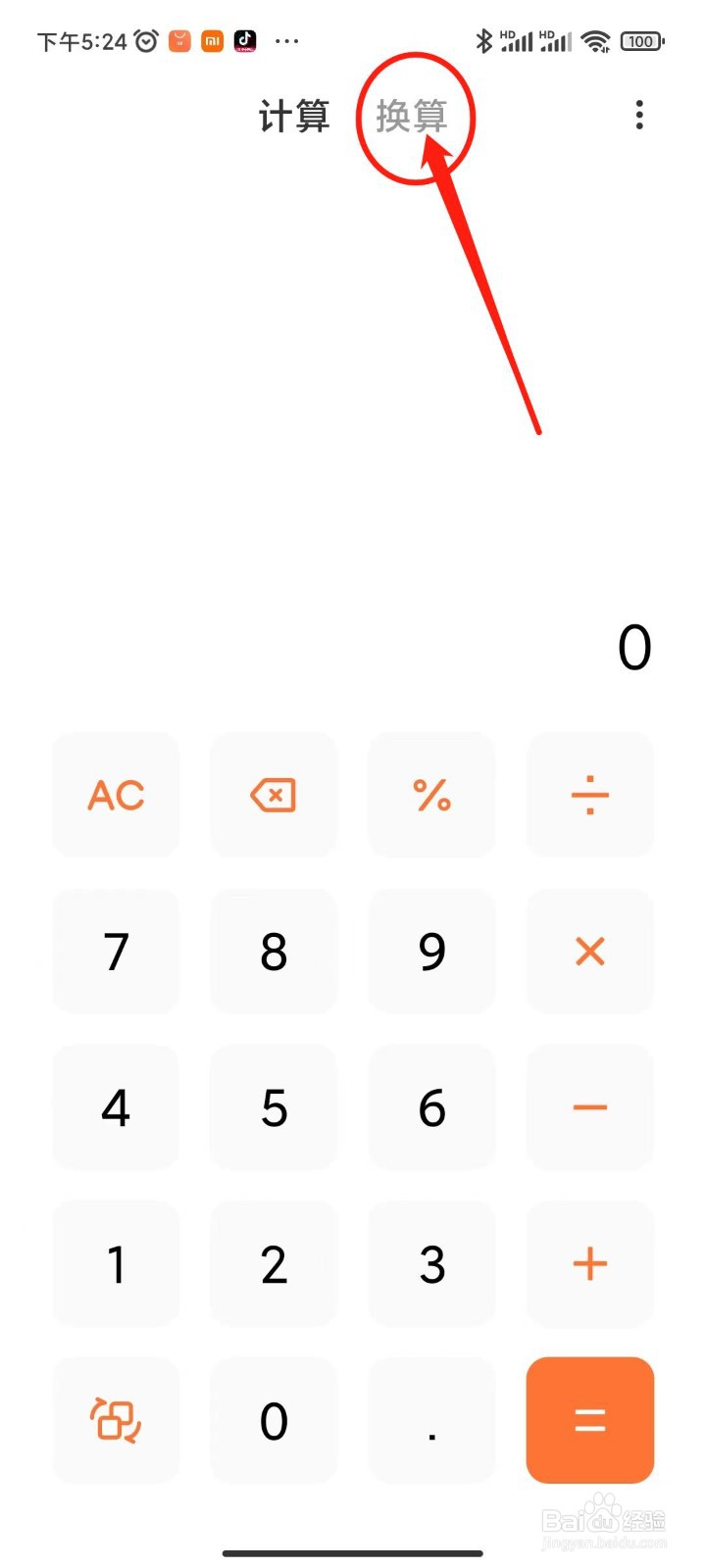Enter digit 5
Image resolution: width=706 pixels, height=1568 pixels.
pyautogui.click(x=274, y=1107)
